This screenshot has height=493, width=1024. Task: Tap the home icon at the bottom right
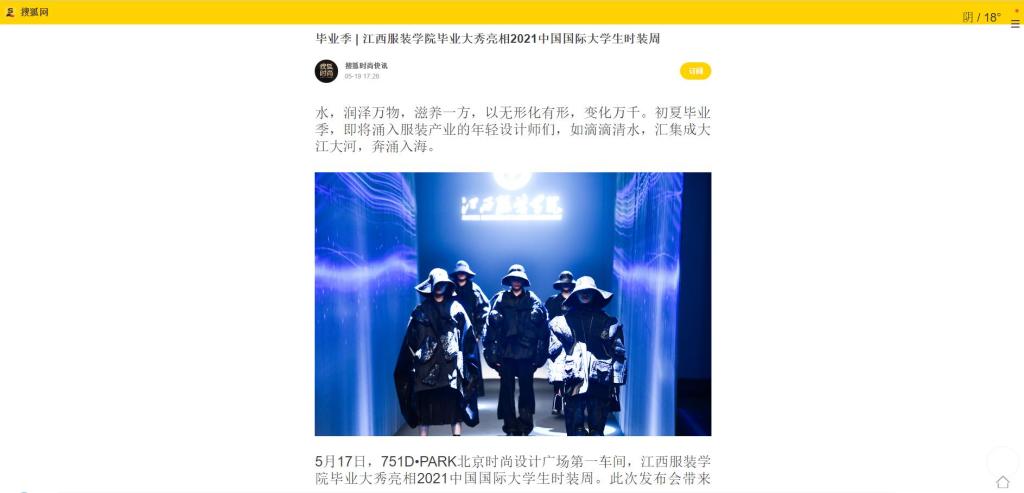pos(1003,482)
